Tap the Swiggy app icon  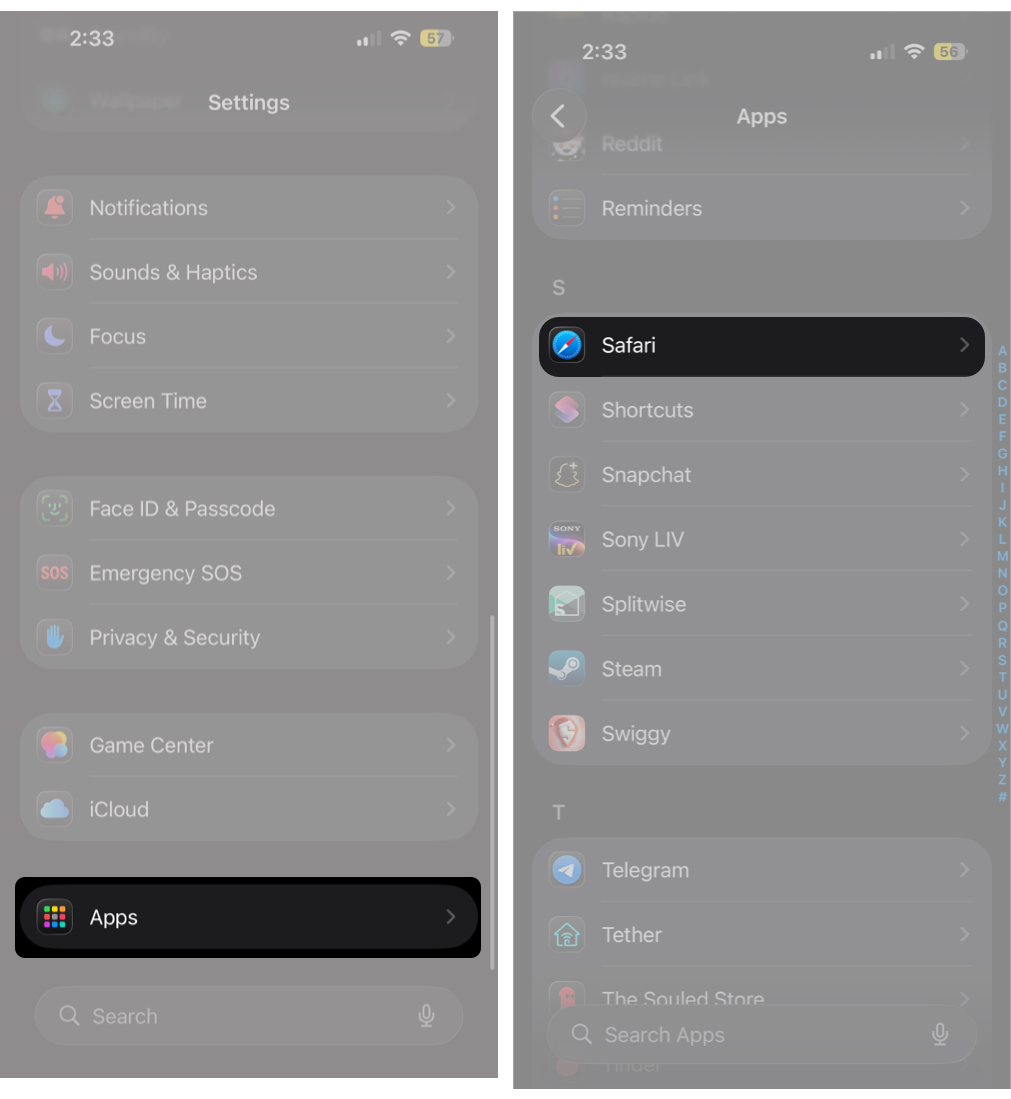coord(566,733)
